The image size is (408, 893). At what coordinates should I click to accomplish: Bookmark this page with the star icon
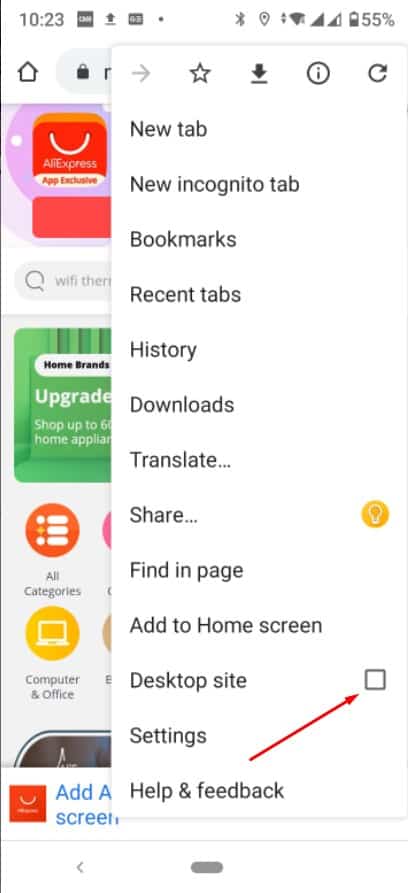tap(200, 73)
